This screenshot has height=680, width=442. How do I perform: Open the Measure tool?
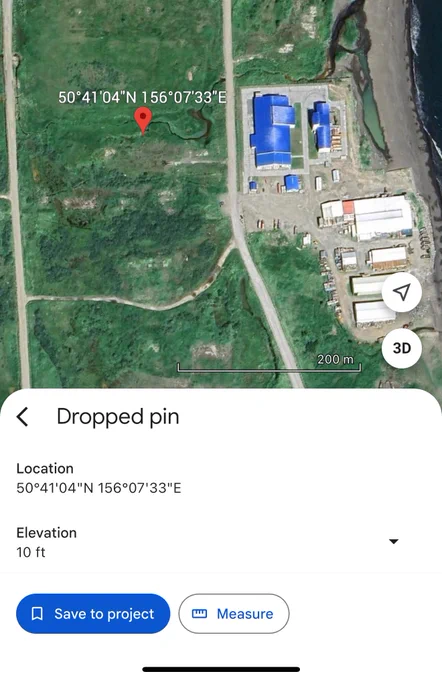click(x=234, y=614)
